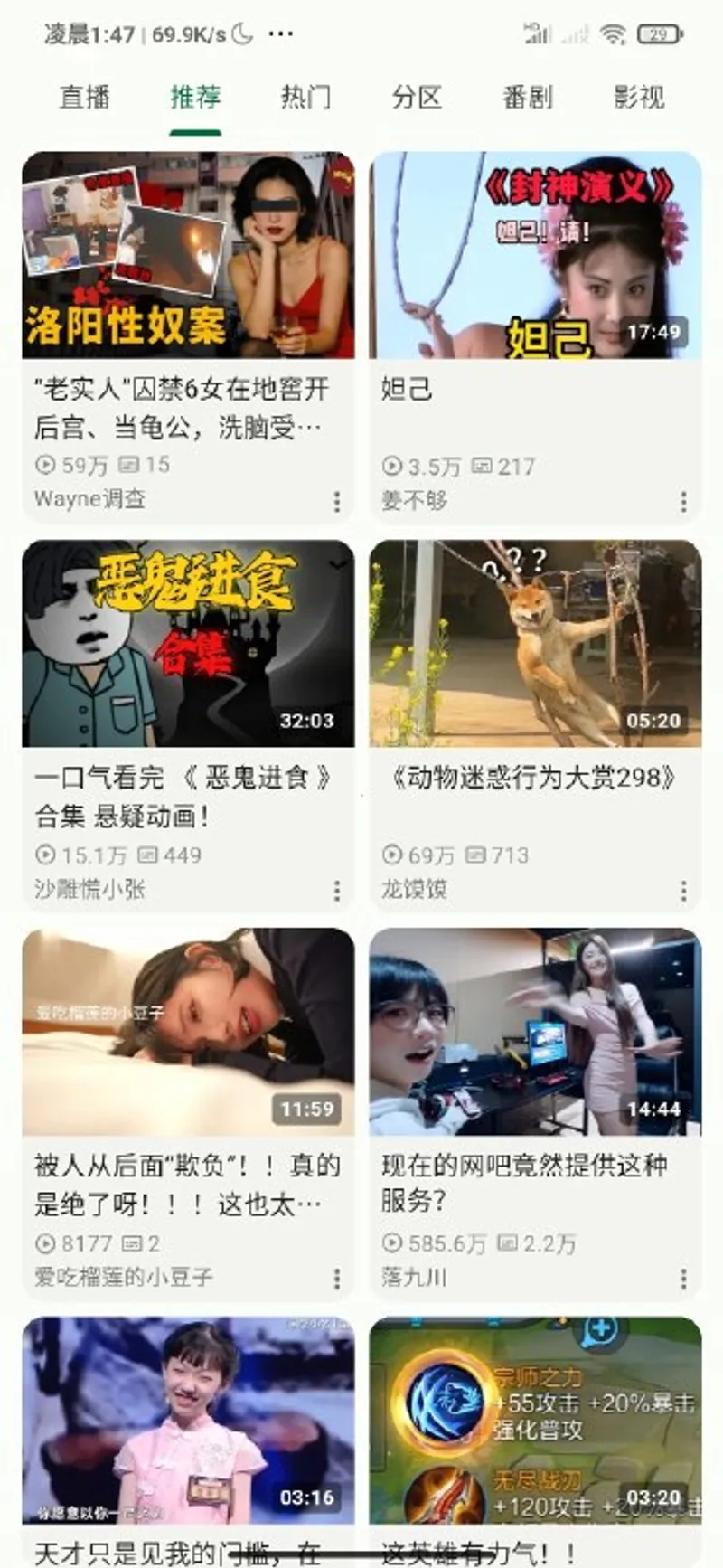
Task: Open the 洛阳性奴案 video by Wayne调查
Action: coord(188,256)
